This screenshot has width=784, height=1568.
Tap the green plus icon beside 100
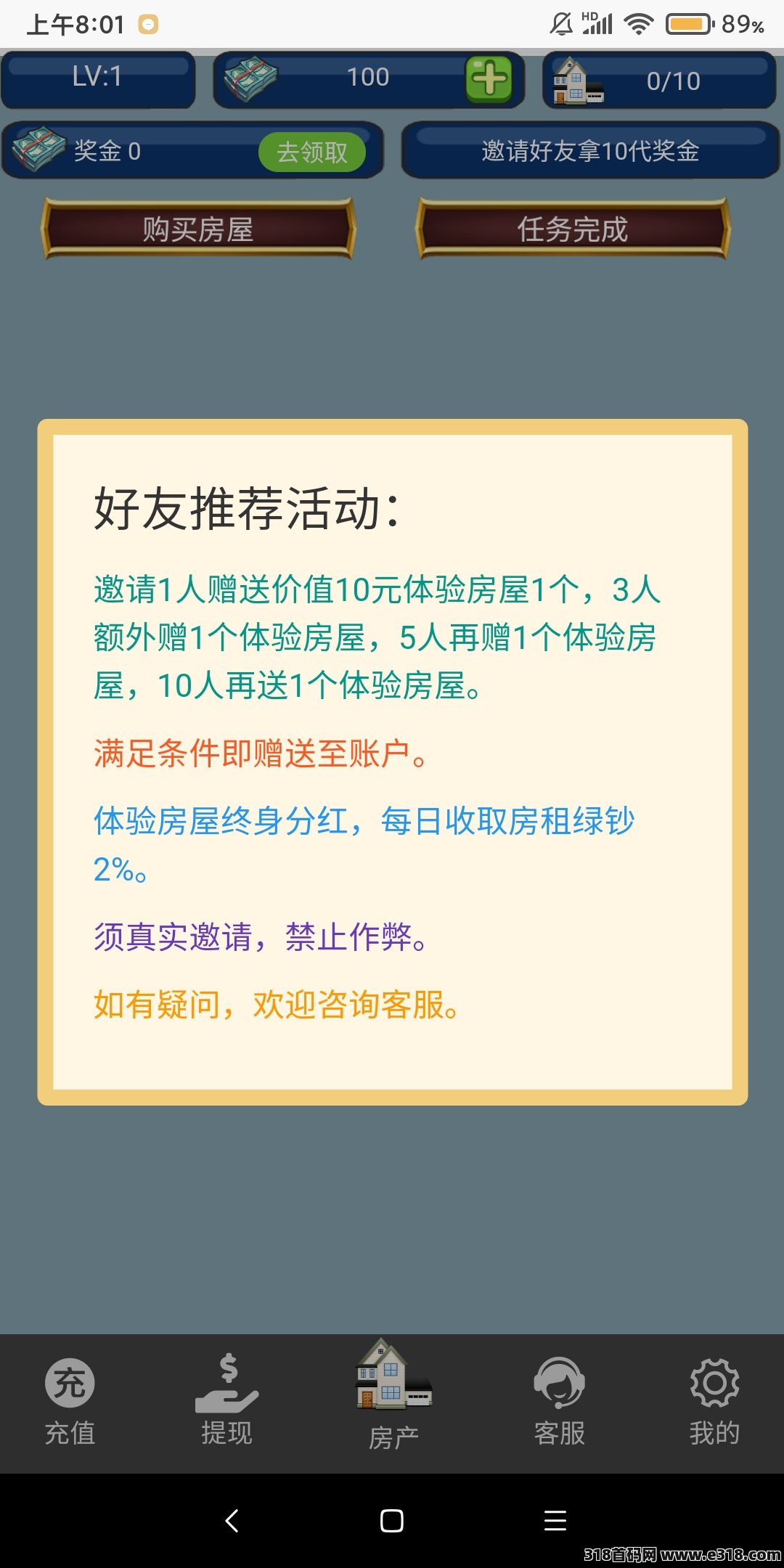489,78
